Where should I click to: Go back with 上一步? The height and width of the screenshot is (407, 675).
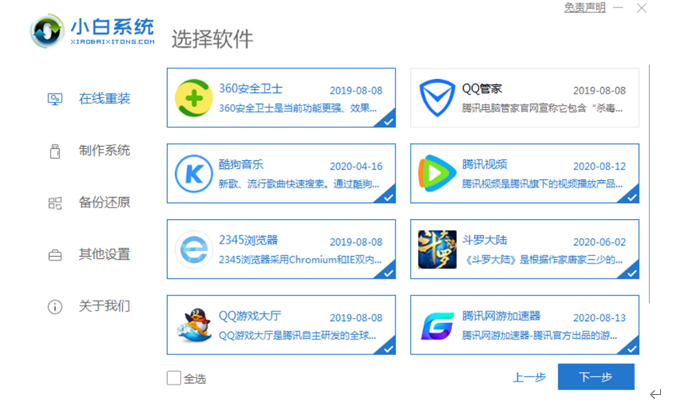coord(529,377)
